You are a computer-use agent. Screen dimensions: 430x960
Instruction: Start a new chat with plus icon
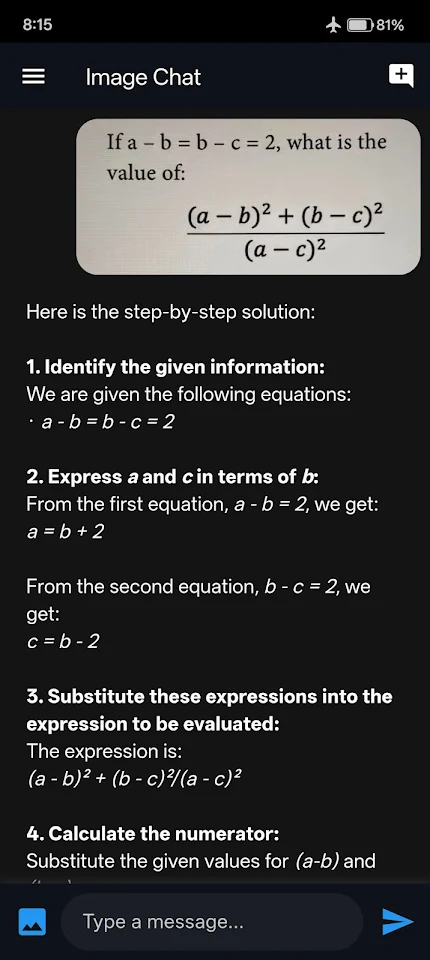click(x=401, y=76)
